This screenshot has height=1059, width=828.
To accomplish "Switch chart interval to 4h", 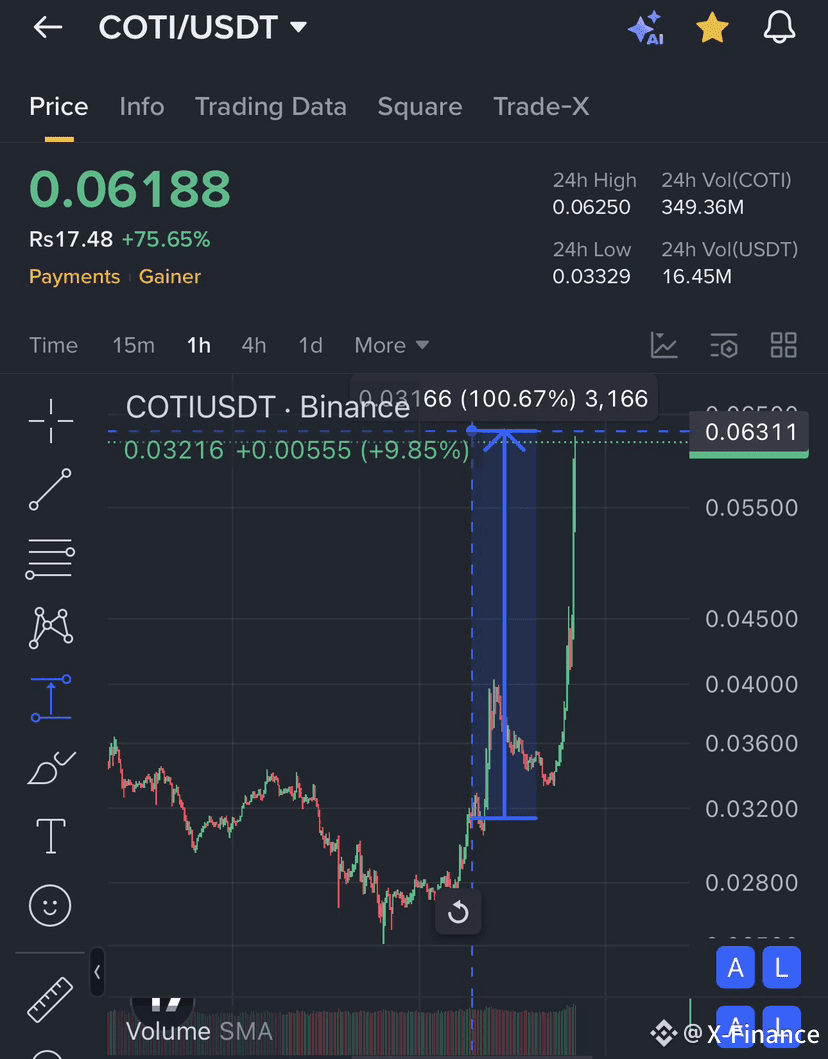I will click(x=253, y=345).
